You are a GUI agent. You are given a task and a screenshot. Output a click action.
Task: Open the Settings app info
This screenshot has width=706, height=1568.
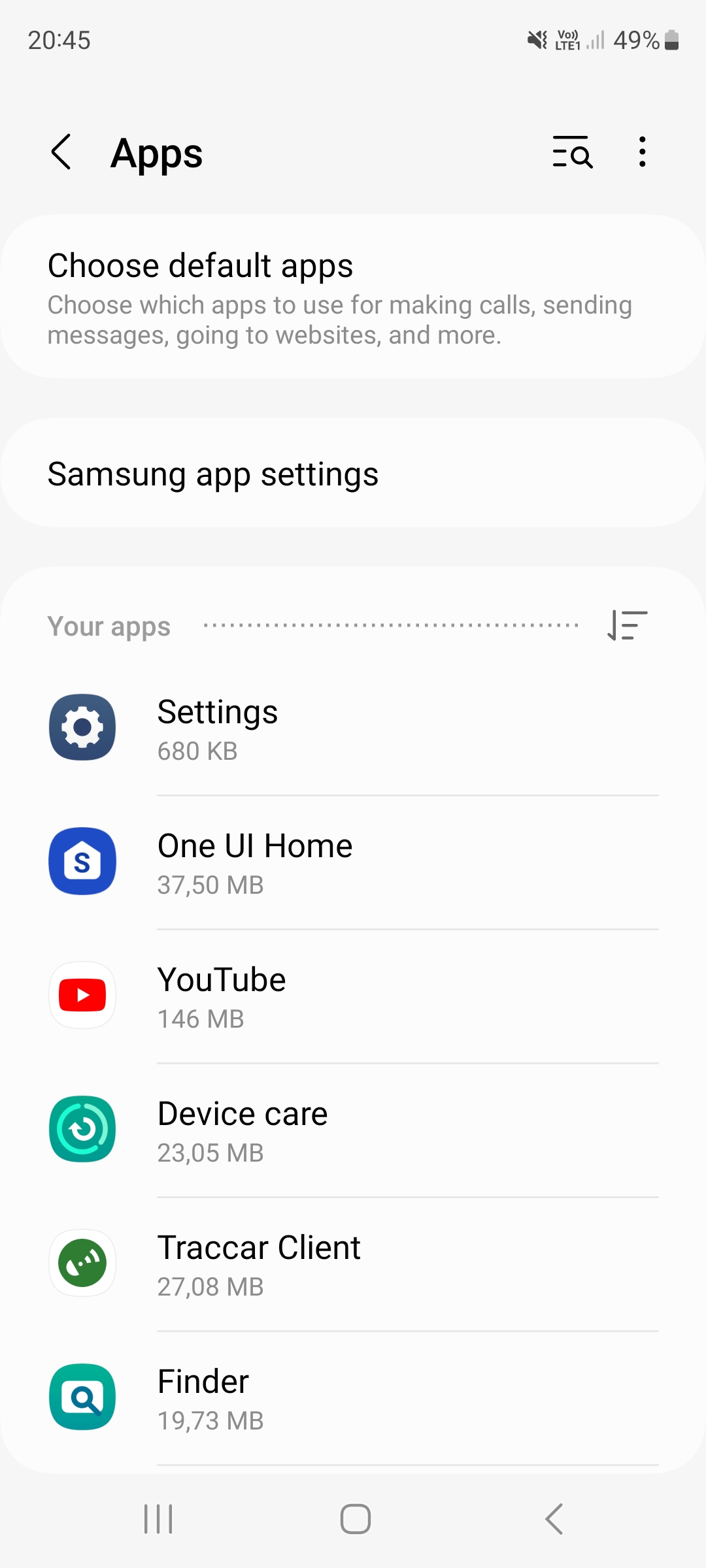pyautogui.click(x=353, y=728)
